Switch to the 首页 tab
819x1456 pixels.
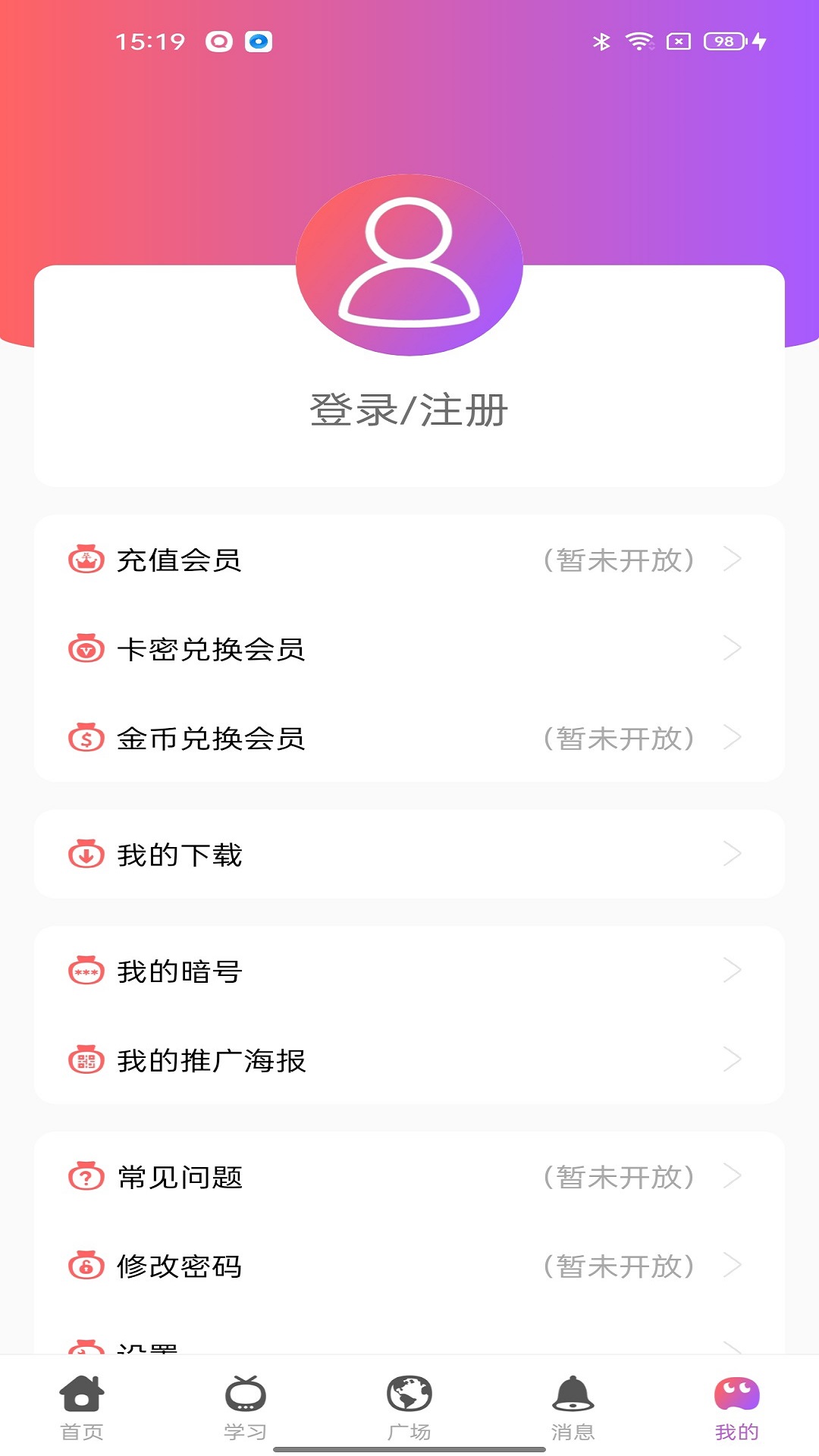[82, 1407]
